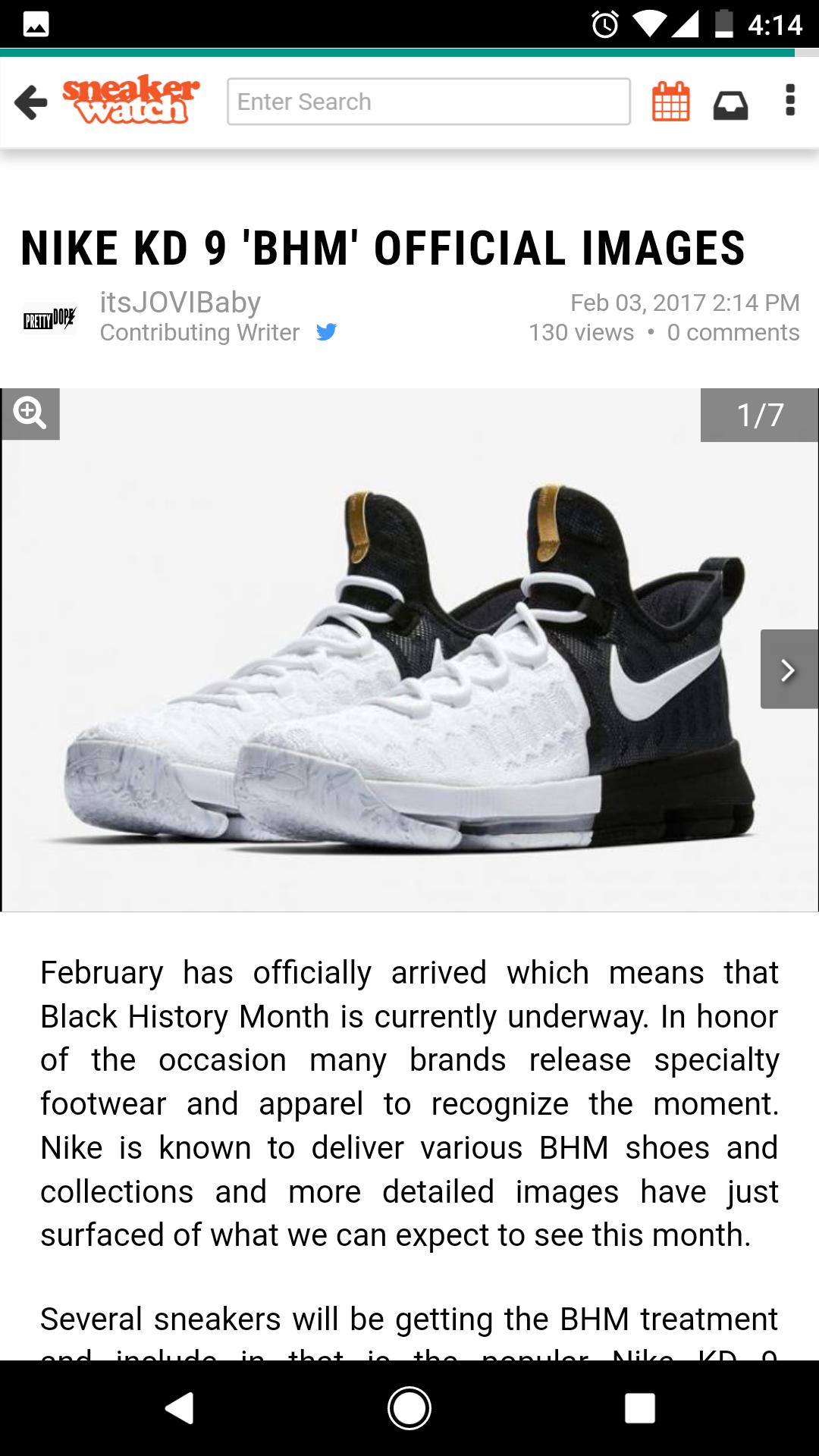The width and height of the screenshot is (819, 1456).
Task: Tap the Android home button
Action: coord(408,1410)
